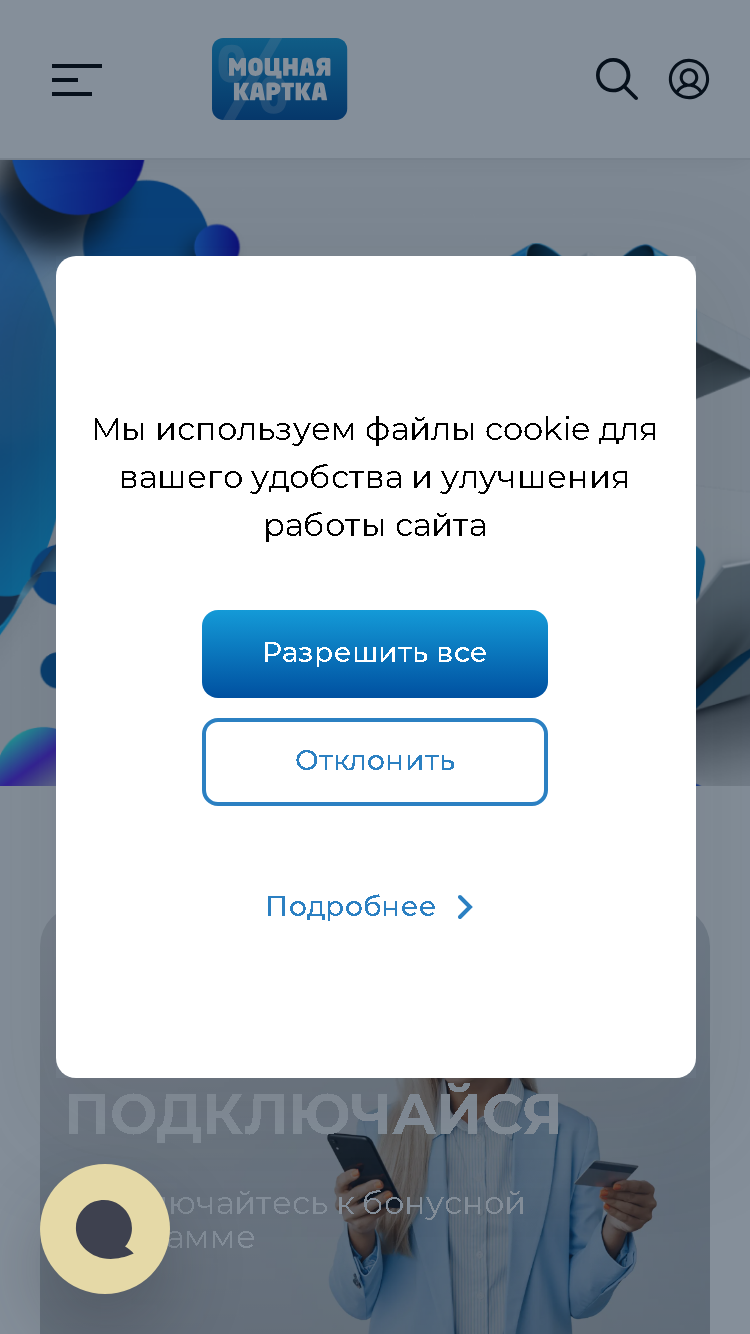Decline cookies with 'Отклонить'
The width and height of the screenshot is (750, 1334).
(375, 761)
